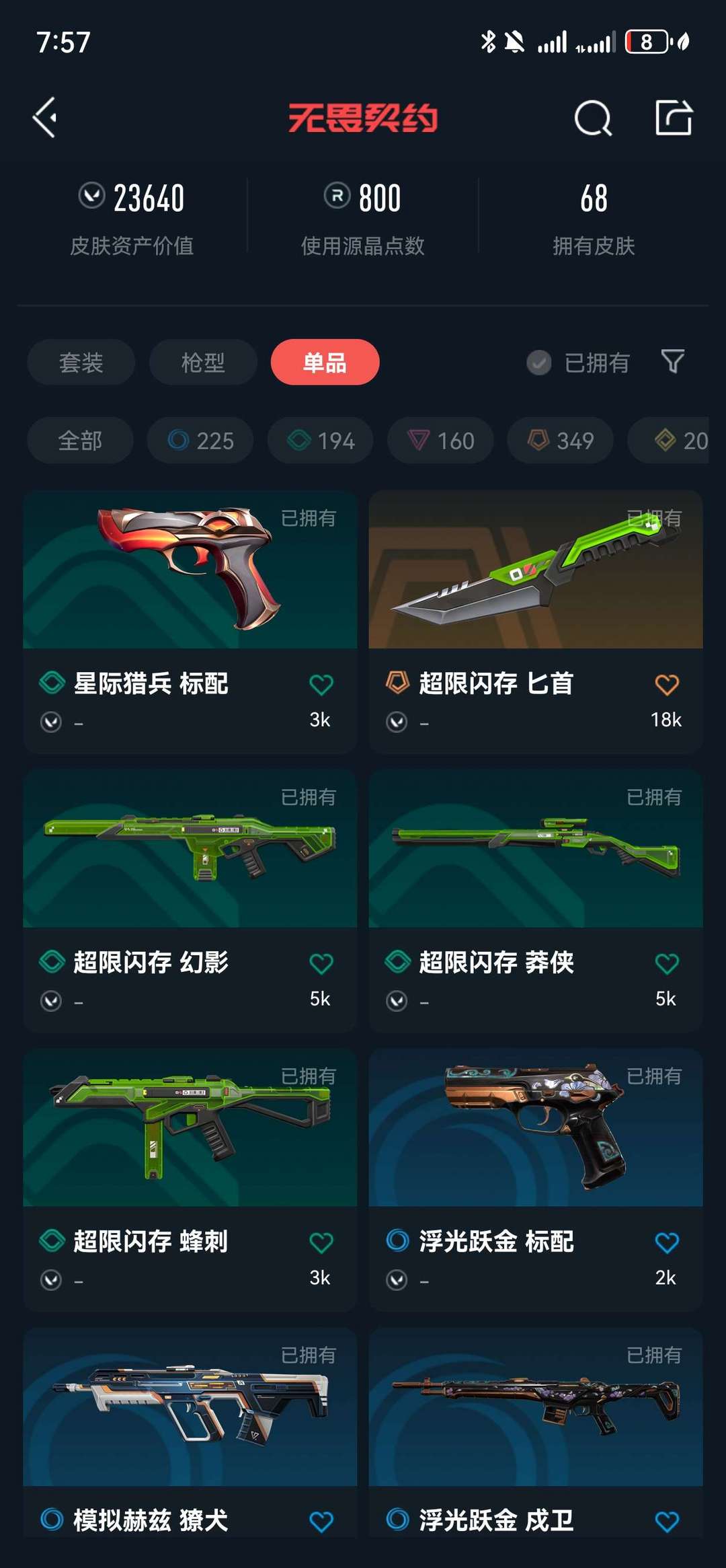Toggle the 已拥有 owned-only checkbox
The image size is (726, 1568).
click(538, 363)
